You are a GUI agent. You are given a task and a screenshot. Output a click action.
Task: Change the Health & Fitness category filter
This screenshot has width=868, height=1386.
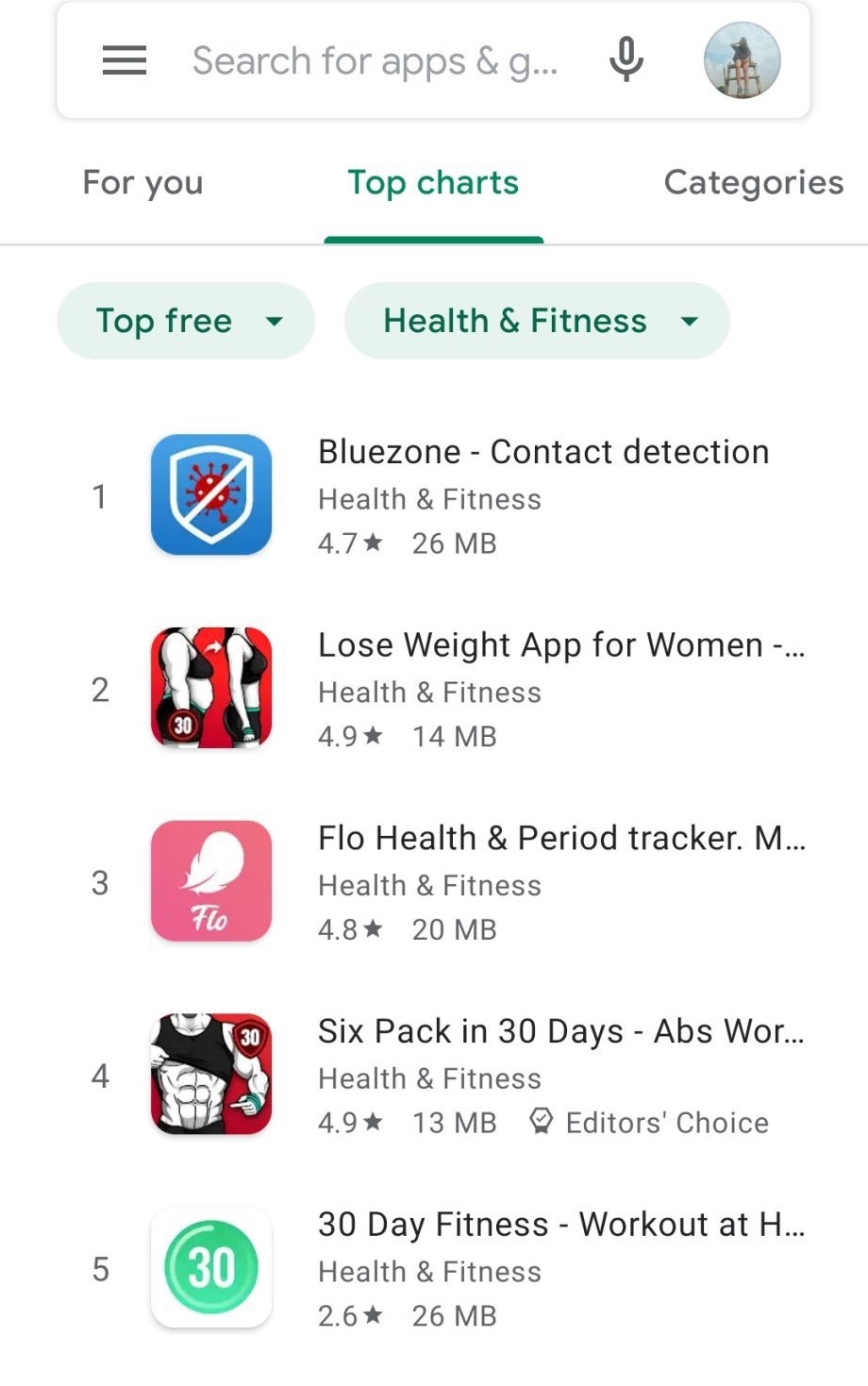(x=537, y=321)
